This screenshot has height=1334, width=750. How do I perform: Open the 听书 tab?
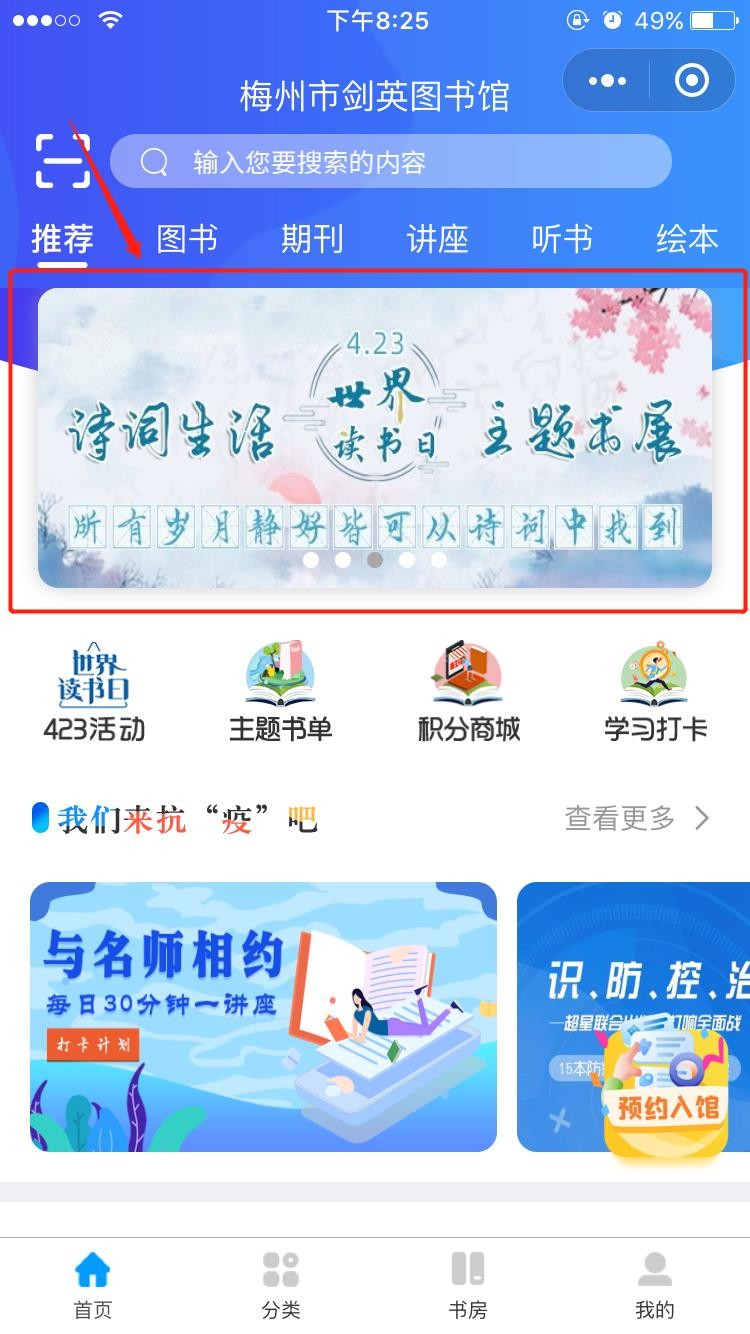(x=562, y=239)
